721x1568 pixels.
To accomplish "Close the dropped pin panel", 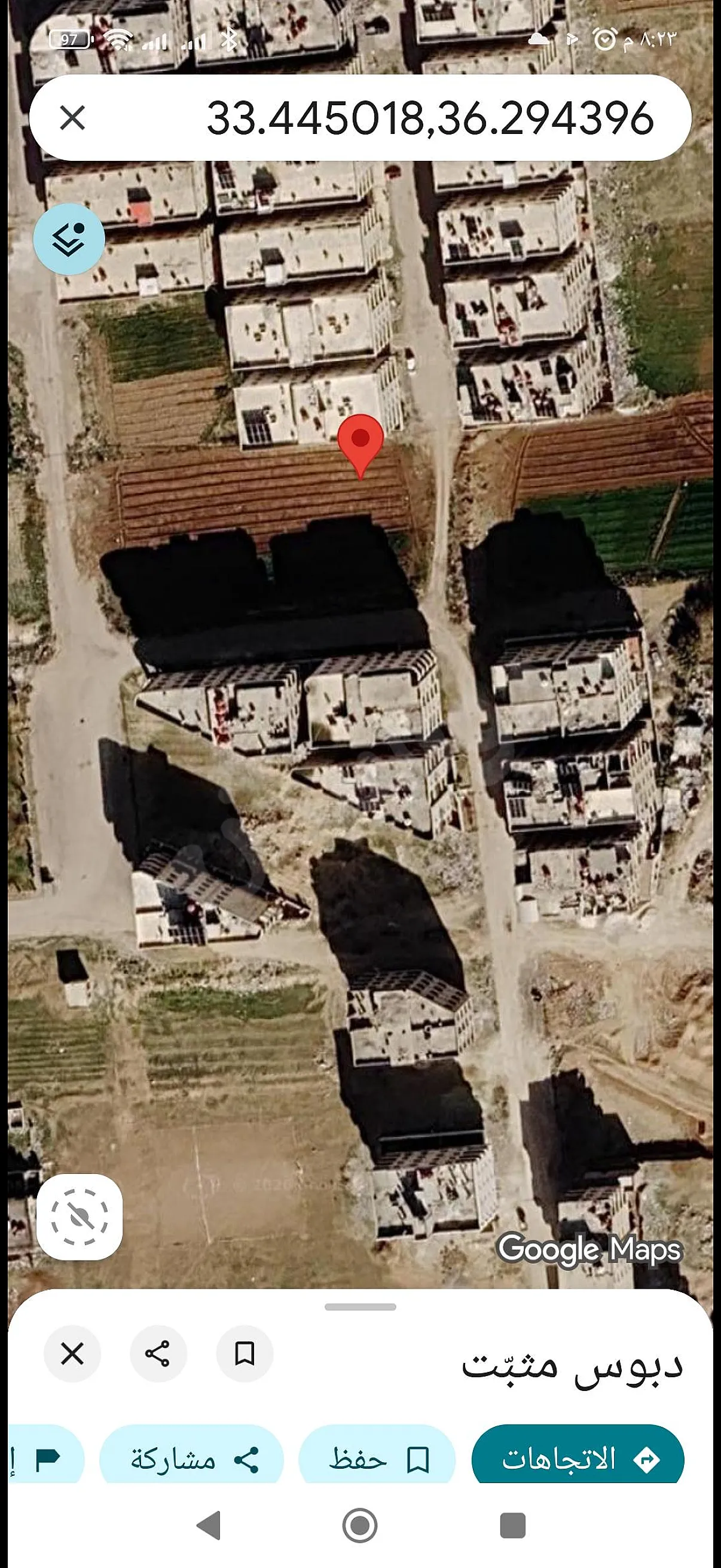I will [72, 1354].
